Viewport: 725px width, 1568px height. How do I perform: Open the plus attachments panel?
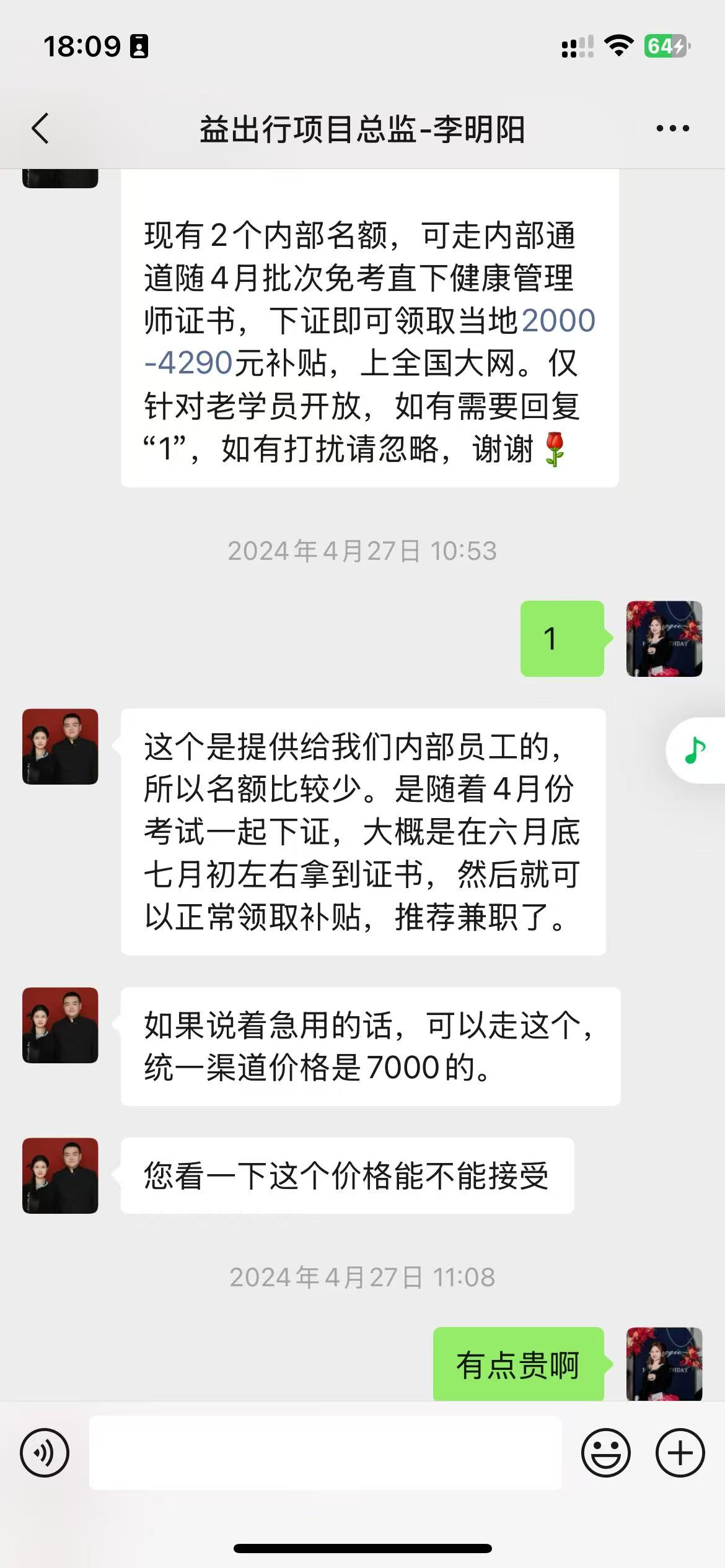(680, 1452)
